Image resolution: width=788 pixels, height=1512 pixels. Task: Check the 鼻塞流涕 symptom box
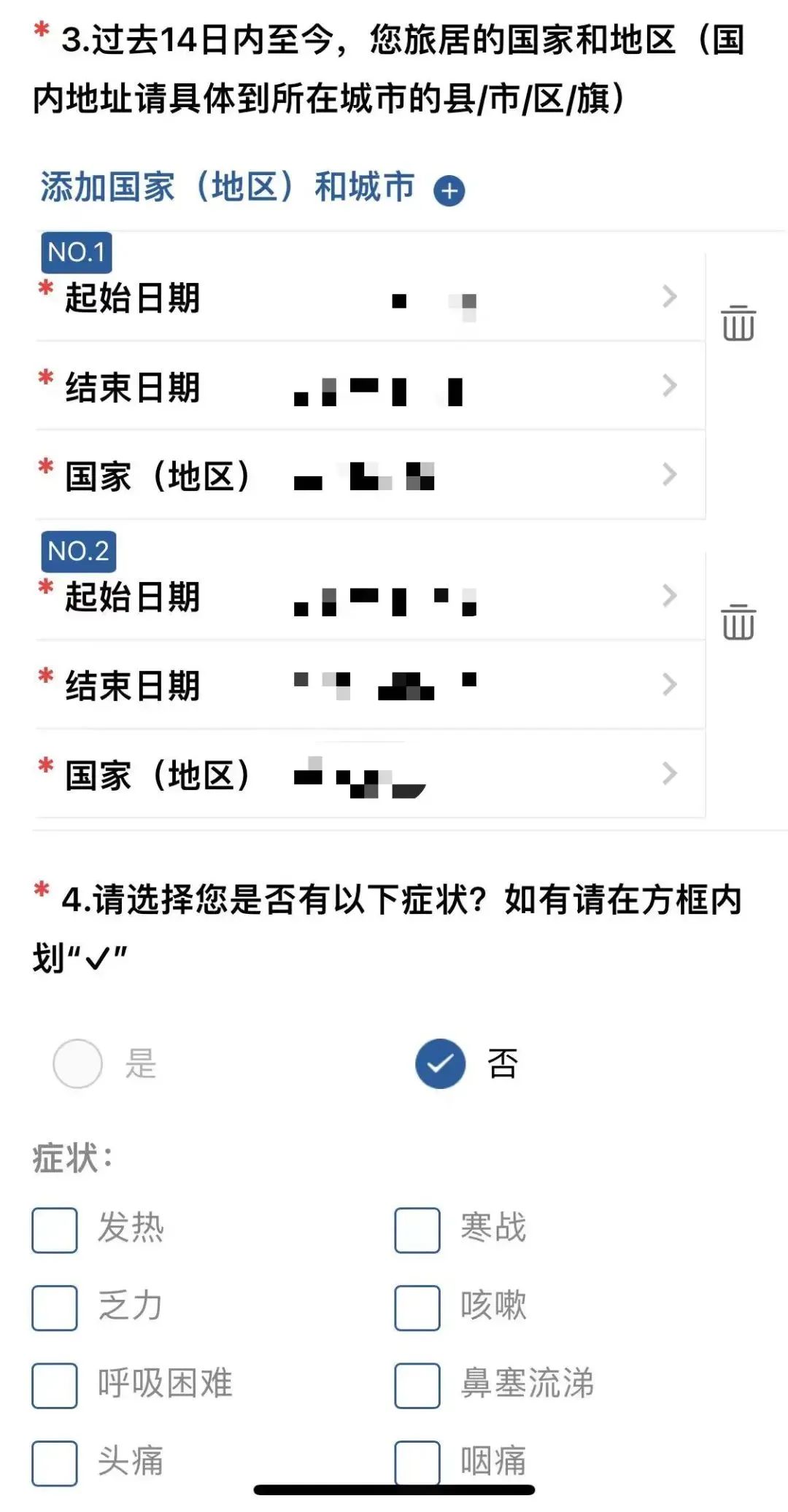coord(417,1386)
